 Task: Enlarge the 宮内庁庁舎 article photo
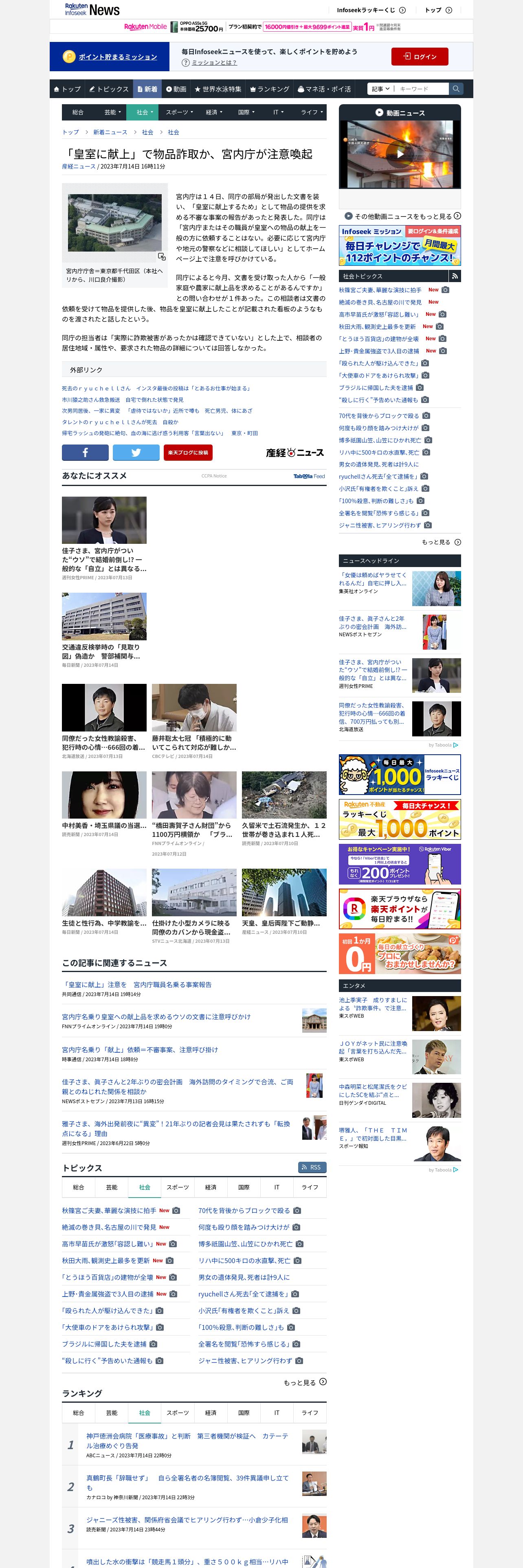161,256
